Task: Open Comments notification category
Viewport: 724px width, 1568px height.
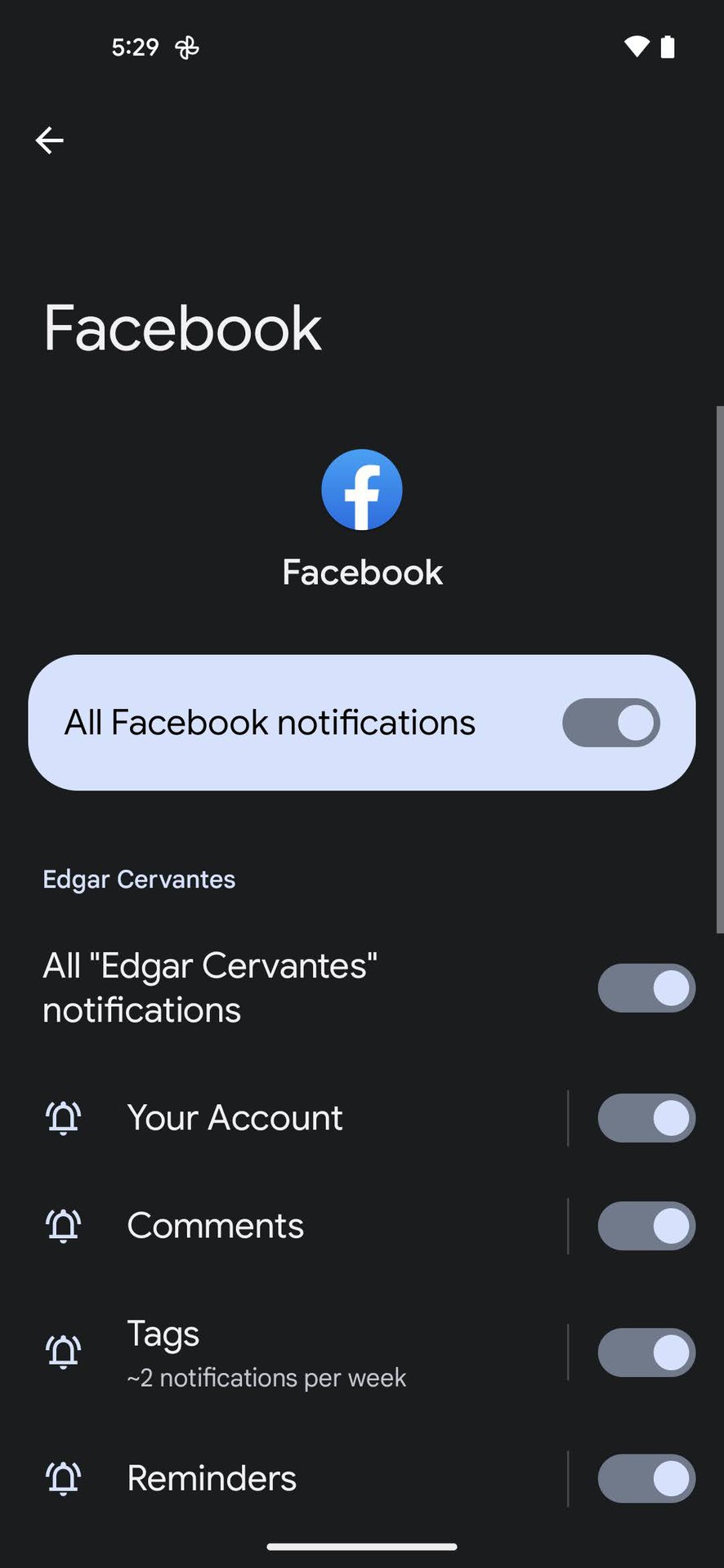Action: (x=216, y=1226)
